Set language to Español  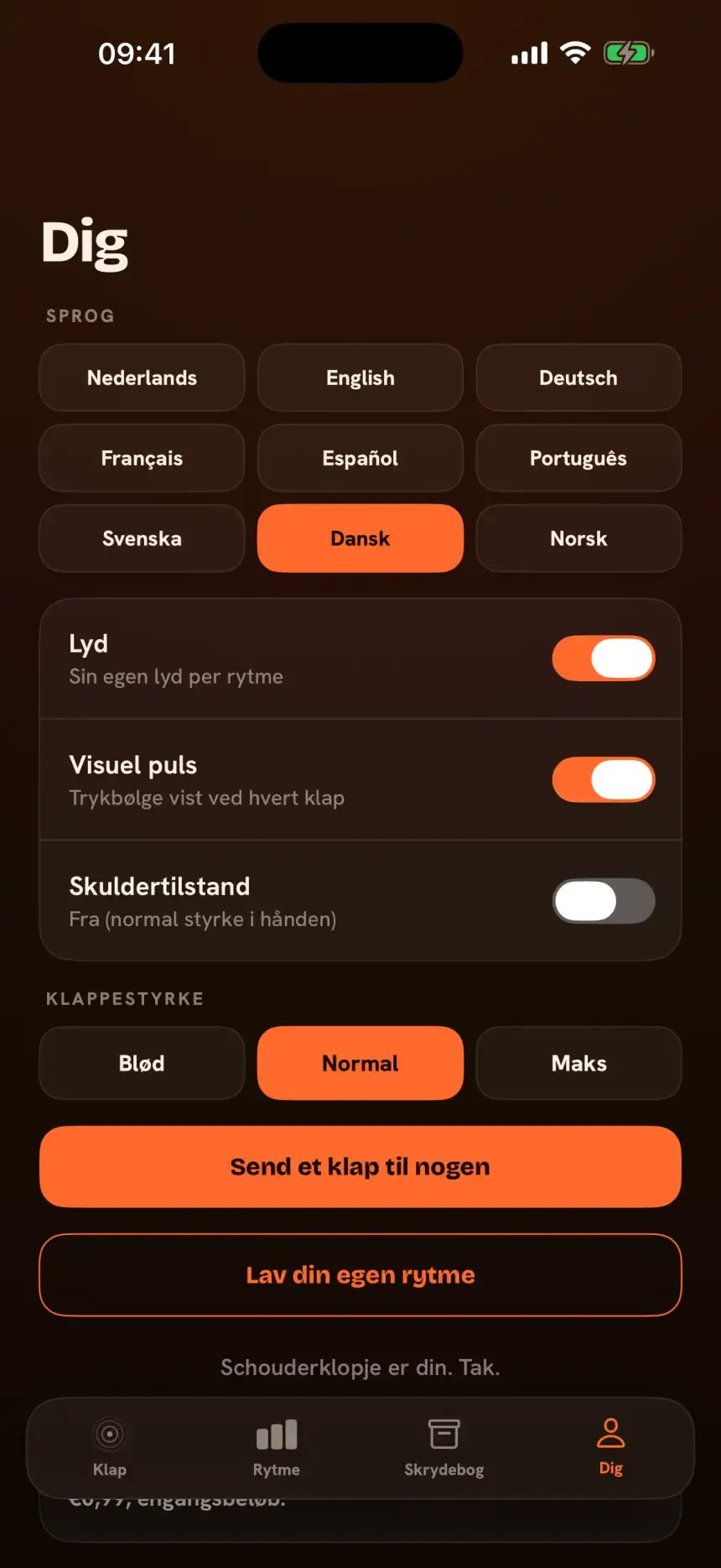pyautogui.click(x=360, y=458)
